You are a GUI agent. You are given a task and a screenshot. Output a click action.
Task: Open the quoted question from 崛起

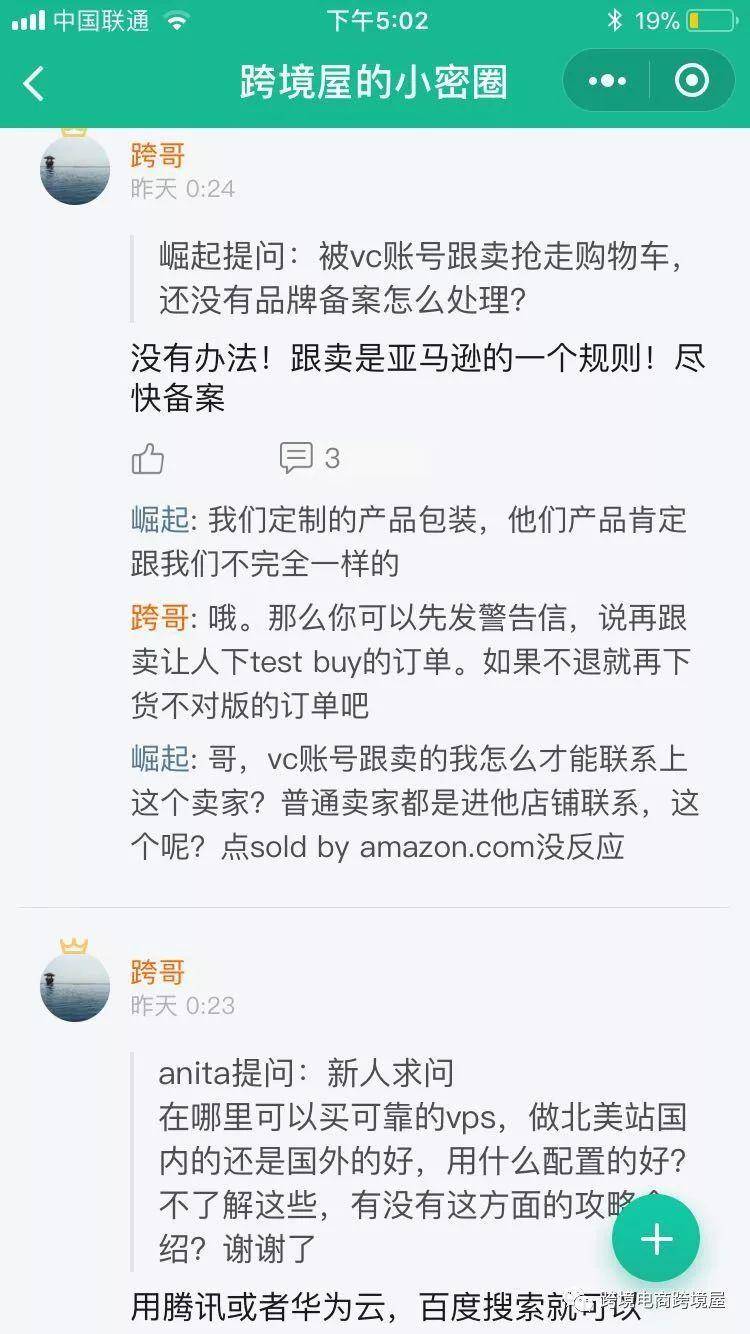(420, 278)
